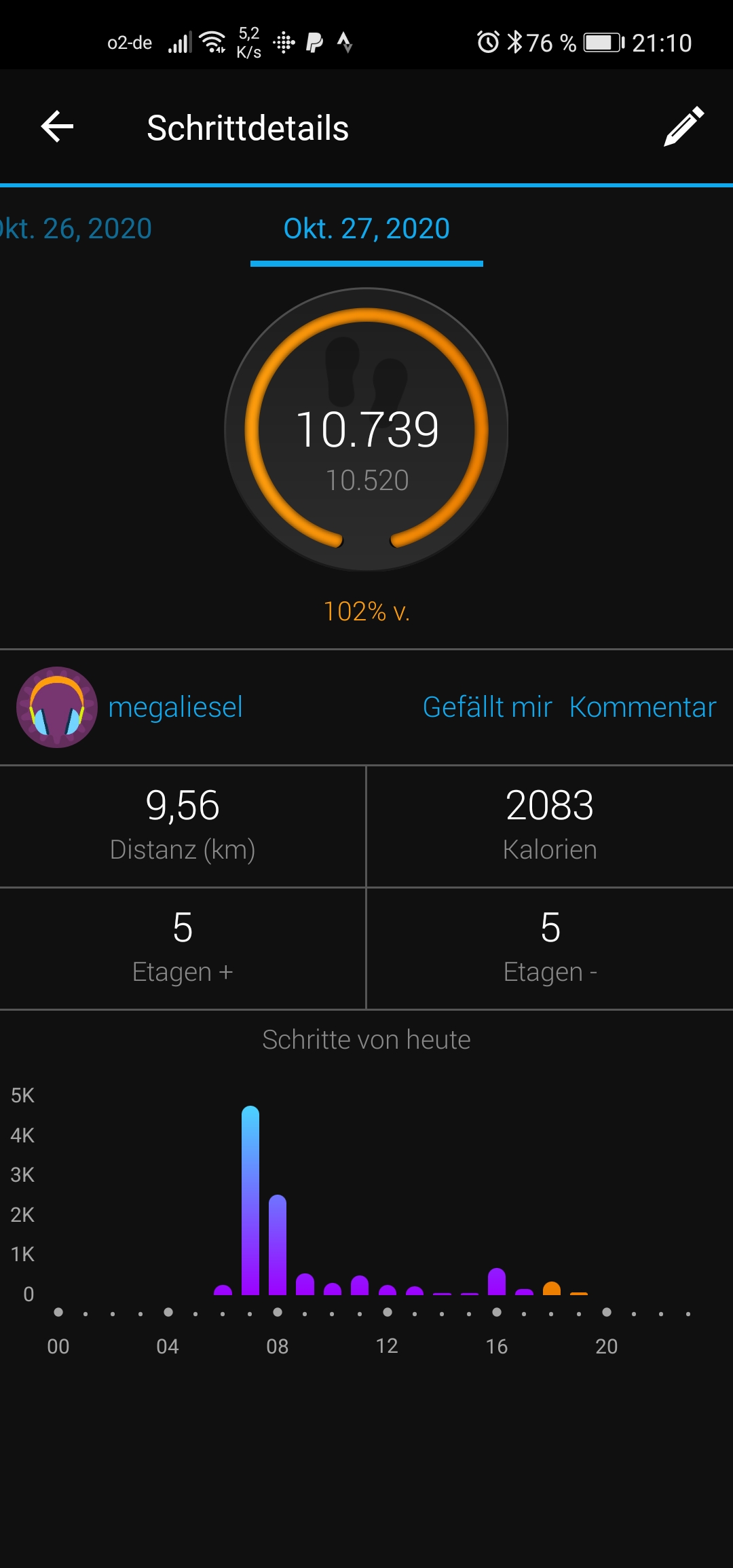The height and width of the screenshot is (1568, 733).
Task: Like with Gefällt mir
Action: (x=487, y=707)
